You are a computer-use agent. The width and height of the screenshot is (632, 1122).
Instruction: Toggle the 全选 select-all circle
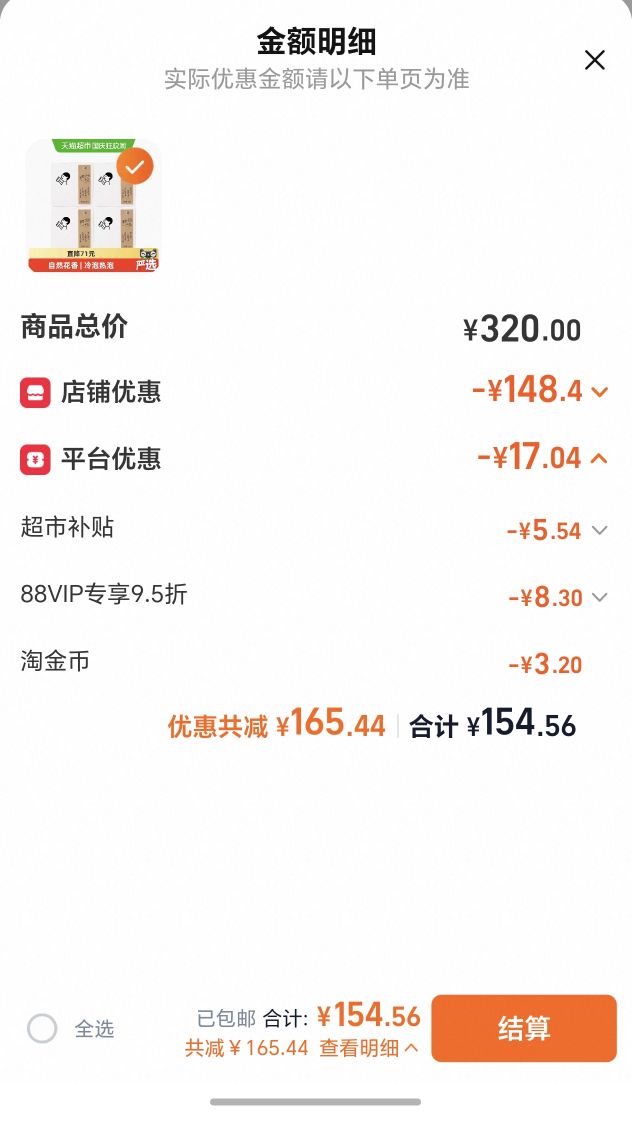tap(42, 1029)
